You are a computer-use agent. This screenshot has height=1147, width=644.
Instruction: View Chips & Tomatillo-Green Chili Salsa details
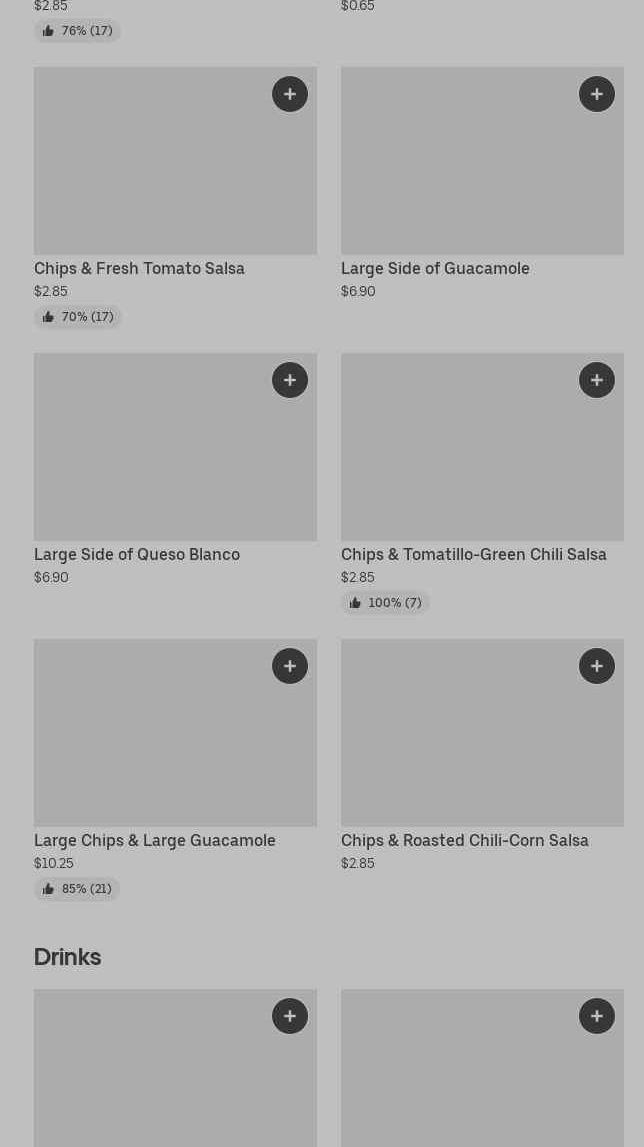point(473,554)
